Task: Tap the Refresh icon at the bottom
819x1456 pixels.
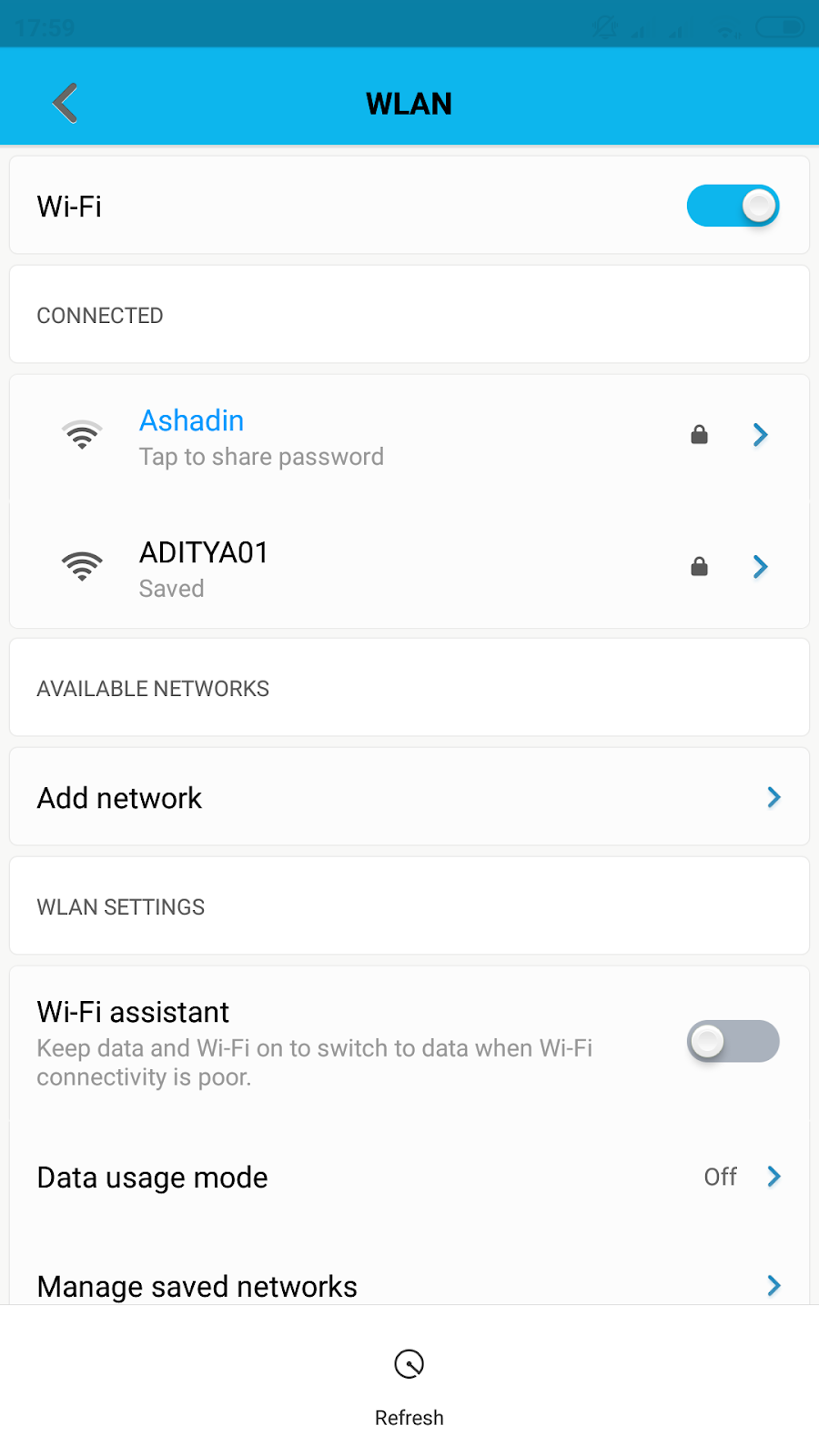Action: pyautogui.click(x=409, y=1364)
